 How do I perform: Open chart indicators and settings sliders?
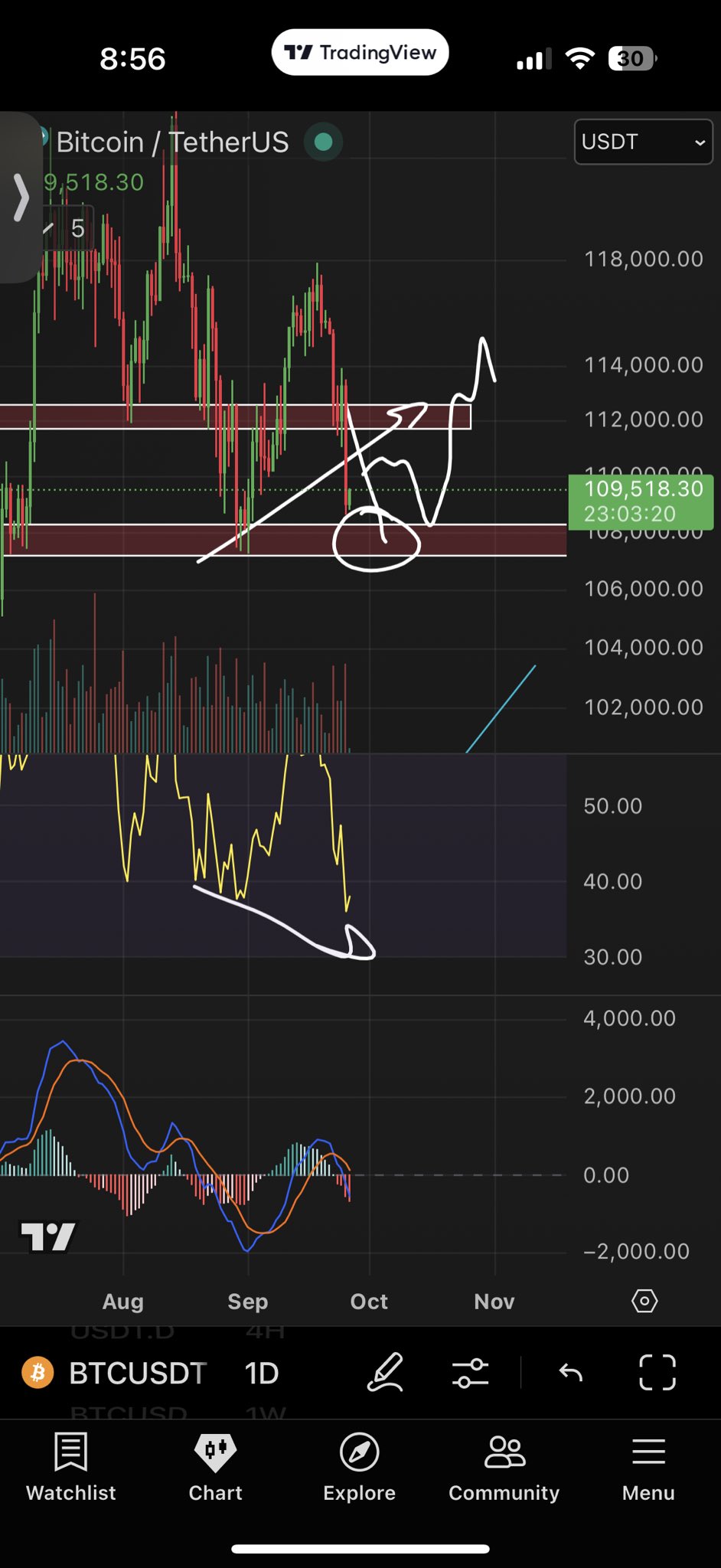[x=470, y=1372]
